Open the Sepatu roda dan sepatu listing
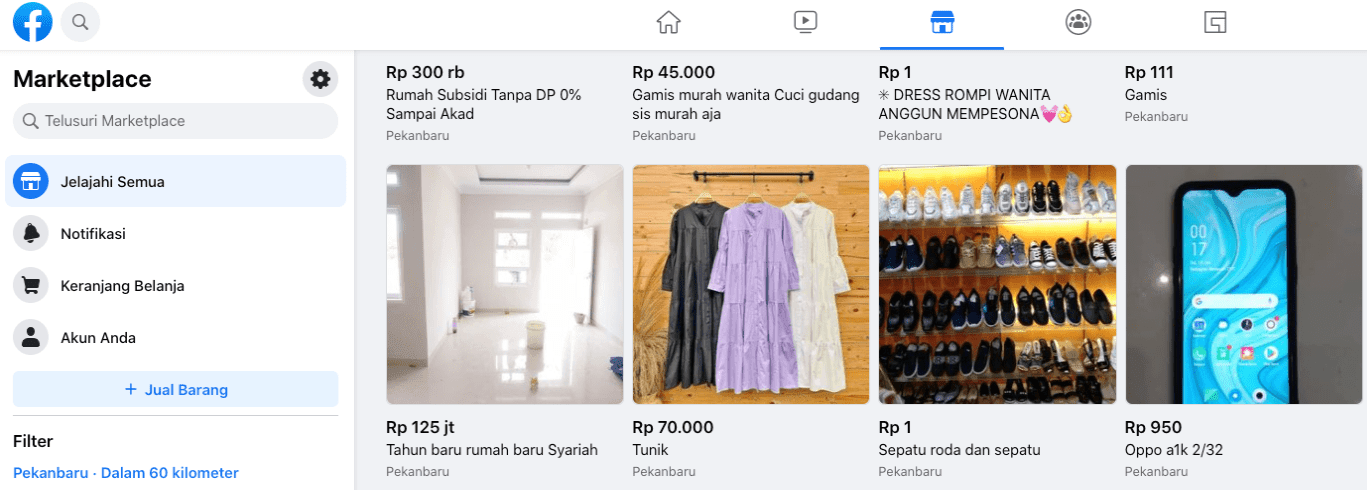The height and width of the screenshot is (490, 1367). point(997,284)
